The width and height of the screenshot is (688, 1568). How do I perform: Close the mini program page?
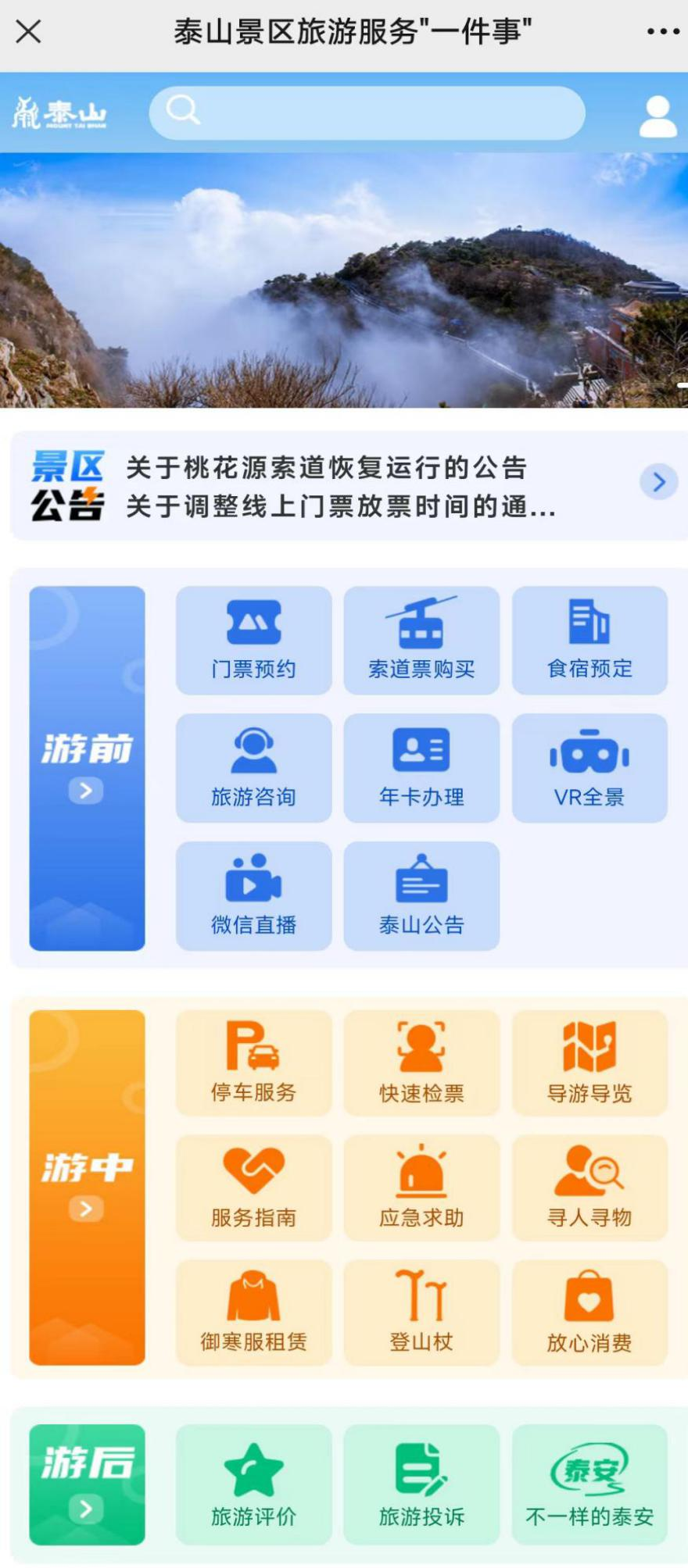(x=29, y=32)
